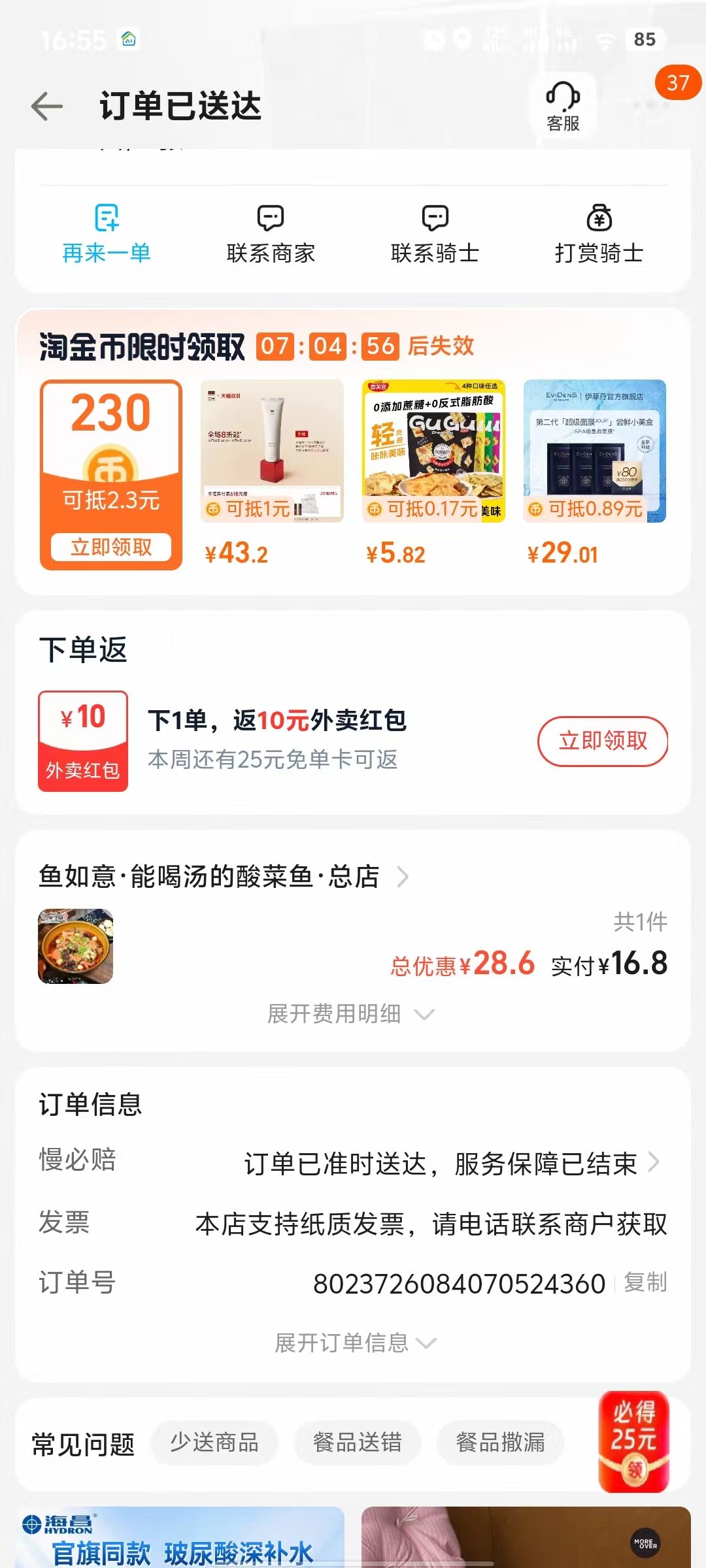Viewport: 706px width, 1568px height.
Task: Open the ¥43.2 product card
Action: point(272,470)
